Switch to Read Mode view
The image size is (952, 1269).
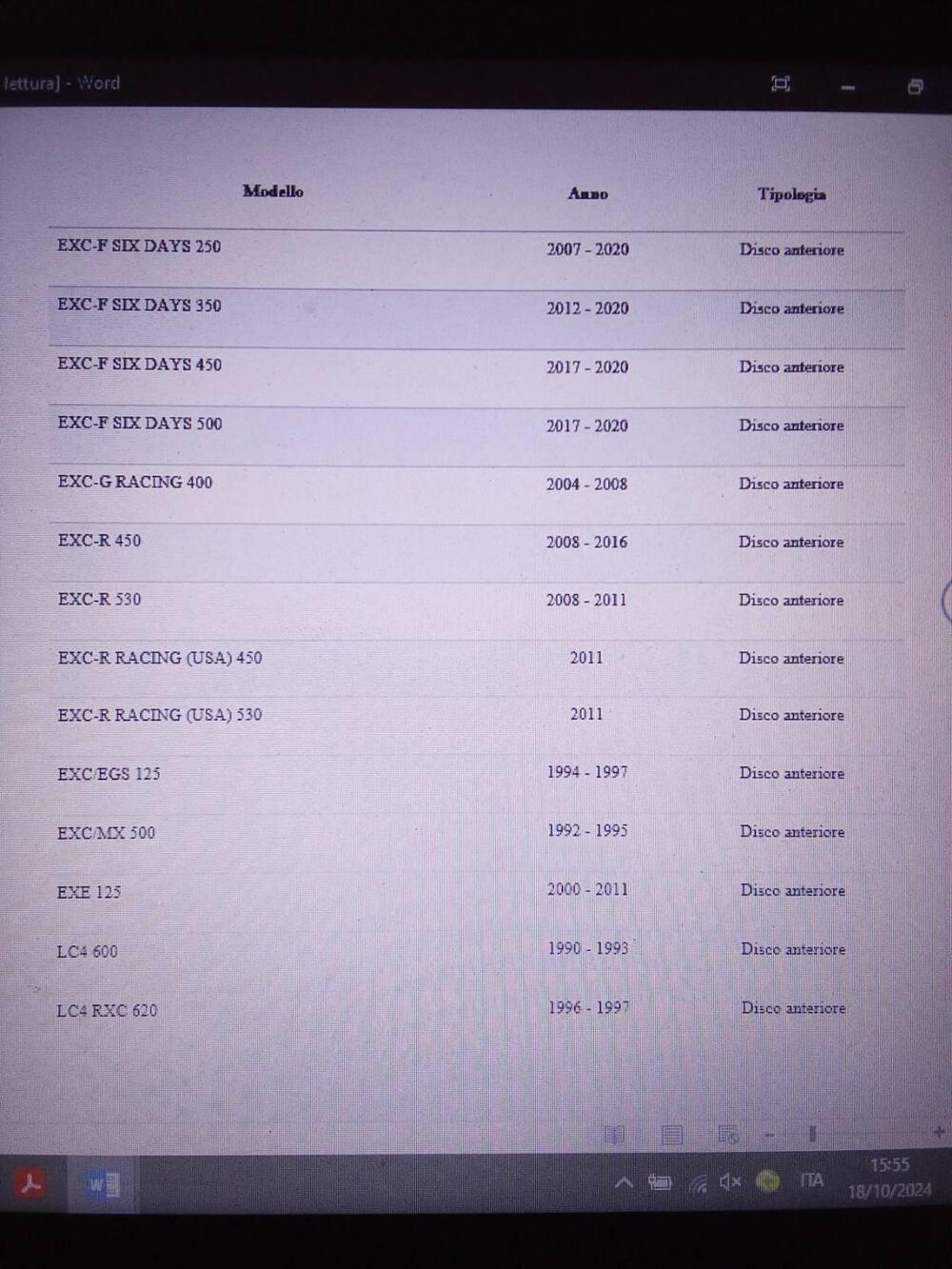614,1134
